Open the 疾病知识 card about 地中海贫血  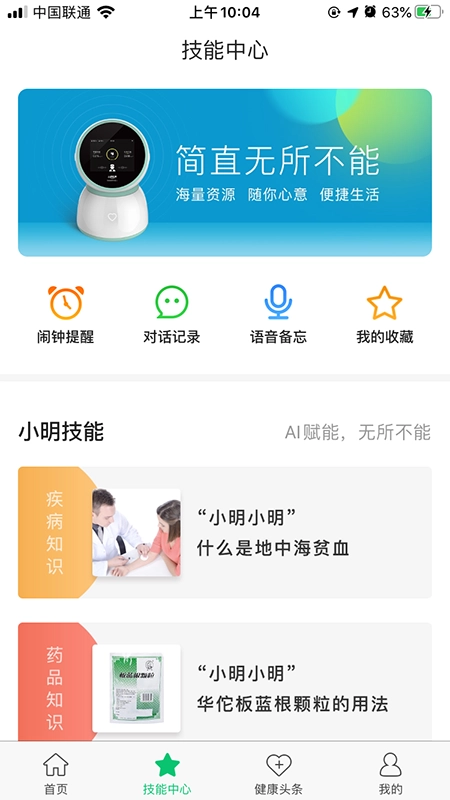click(x=225, y=532)
